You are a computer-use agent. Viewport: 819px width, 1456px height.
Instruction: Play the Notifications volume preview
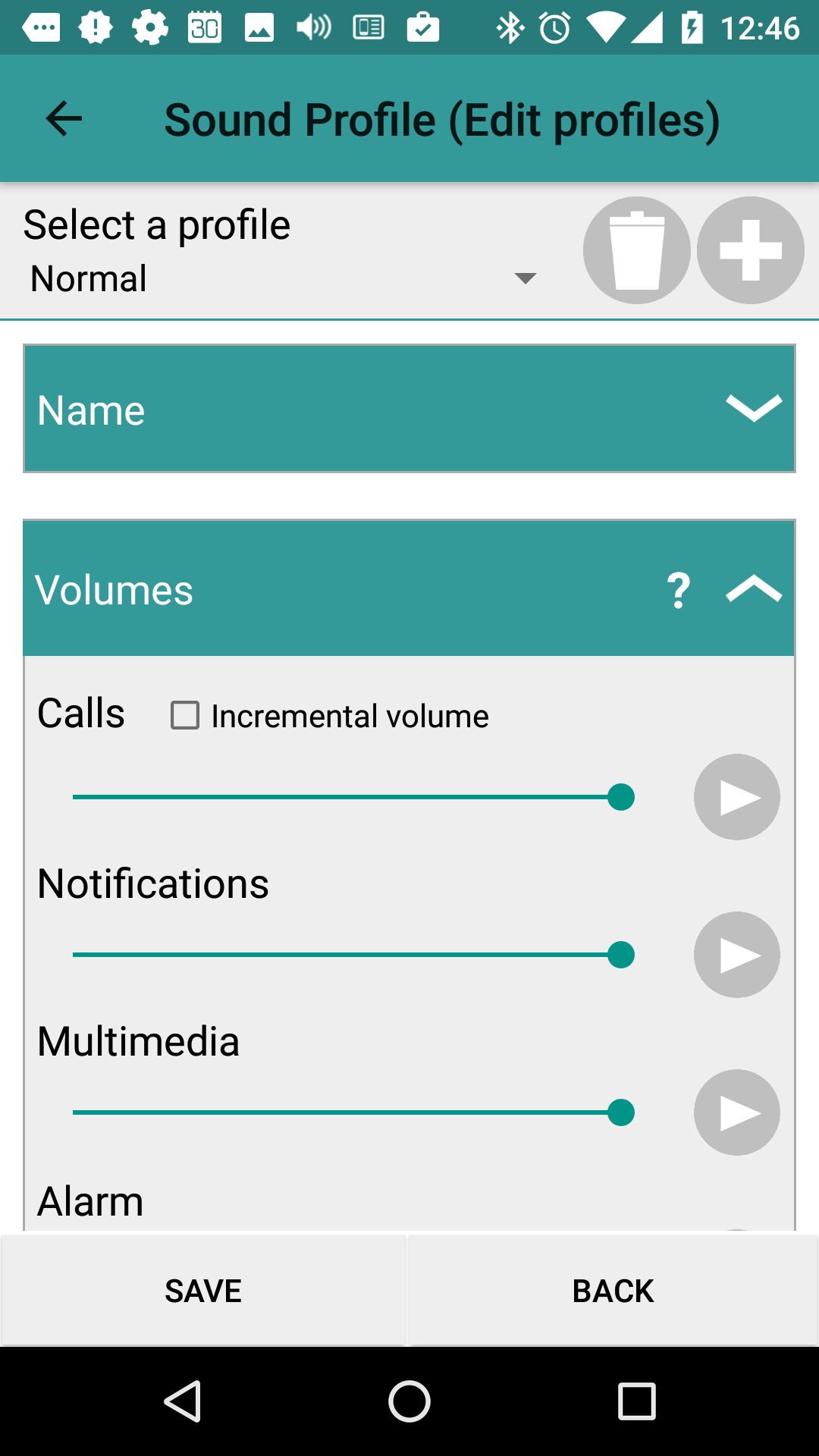click(737, 955)
